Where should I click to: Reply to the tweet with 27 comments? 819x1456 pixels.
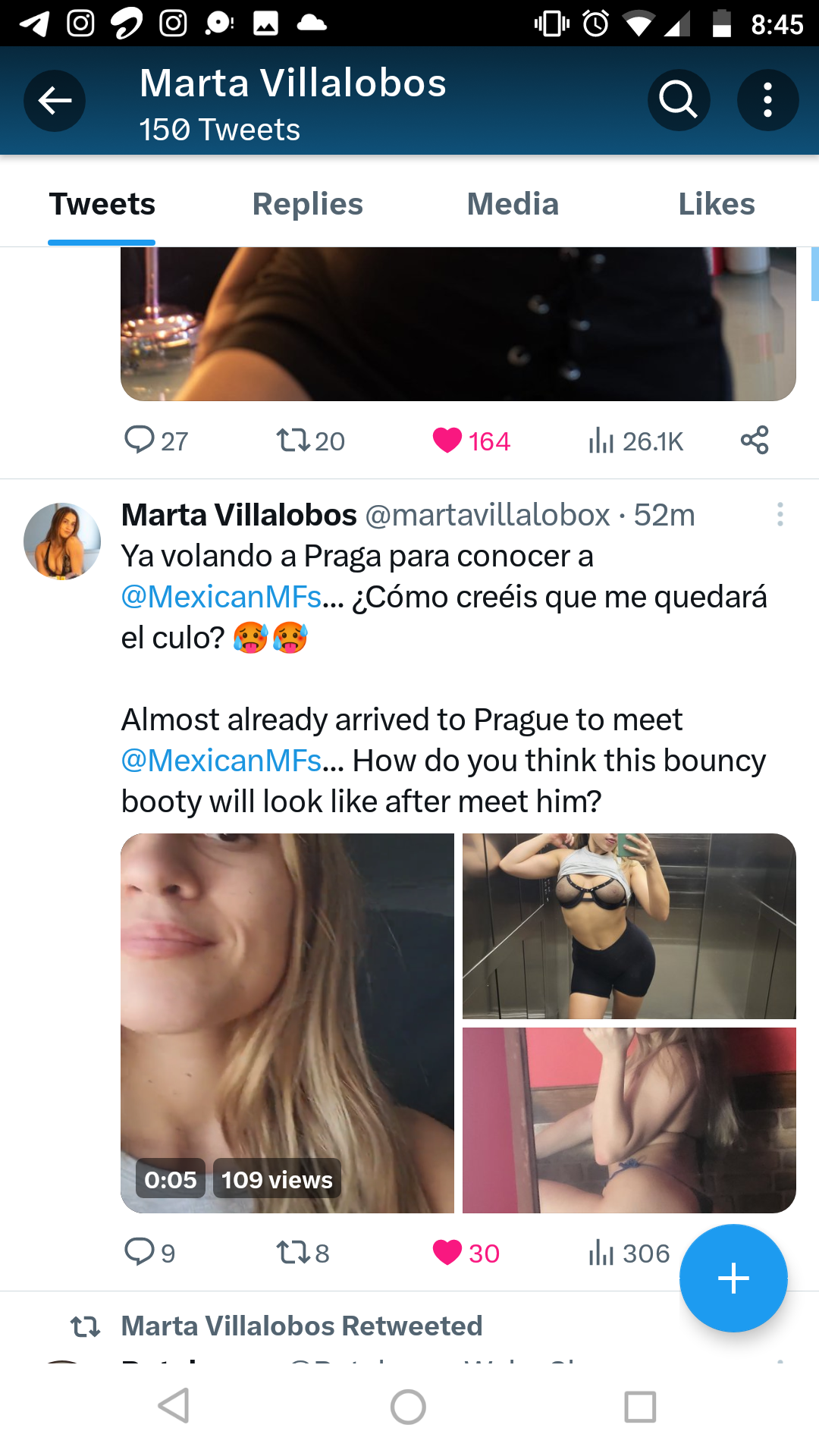[140, 440]
